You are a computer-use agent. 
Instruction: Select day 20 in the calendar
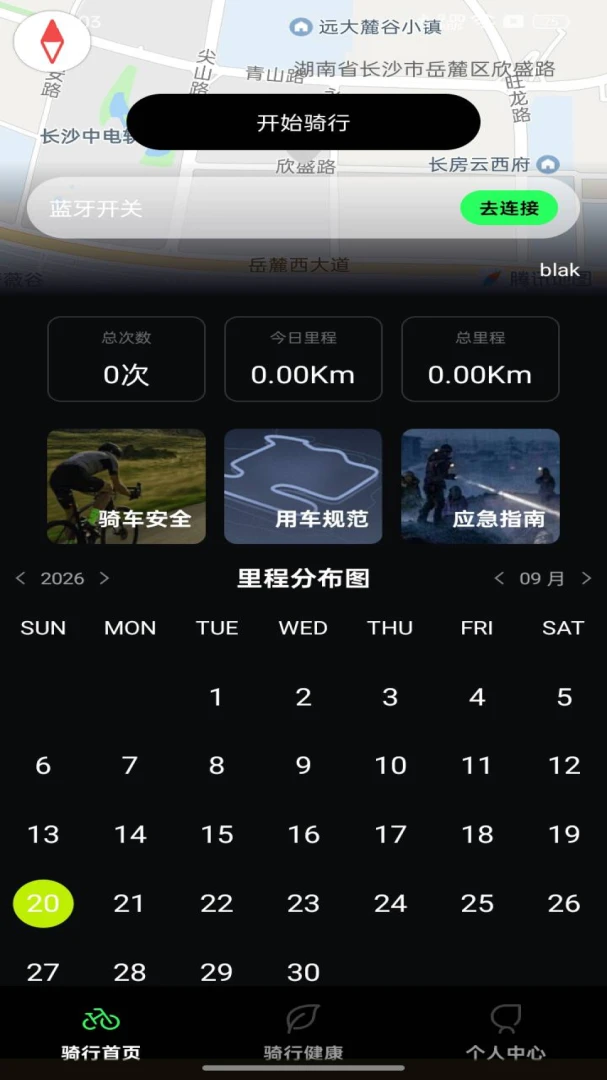point(43,903)
